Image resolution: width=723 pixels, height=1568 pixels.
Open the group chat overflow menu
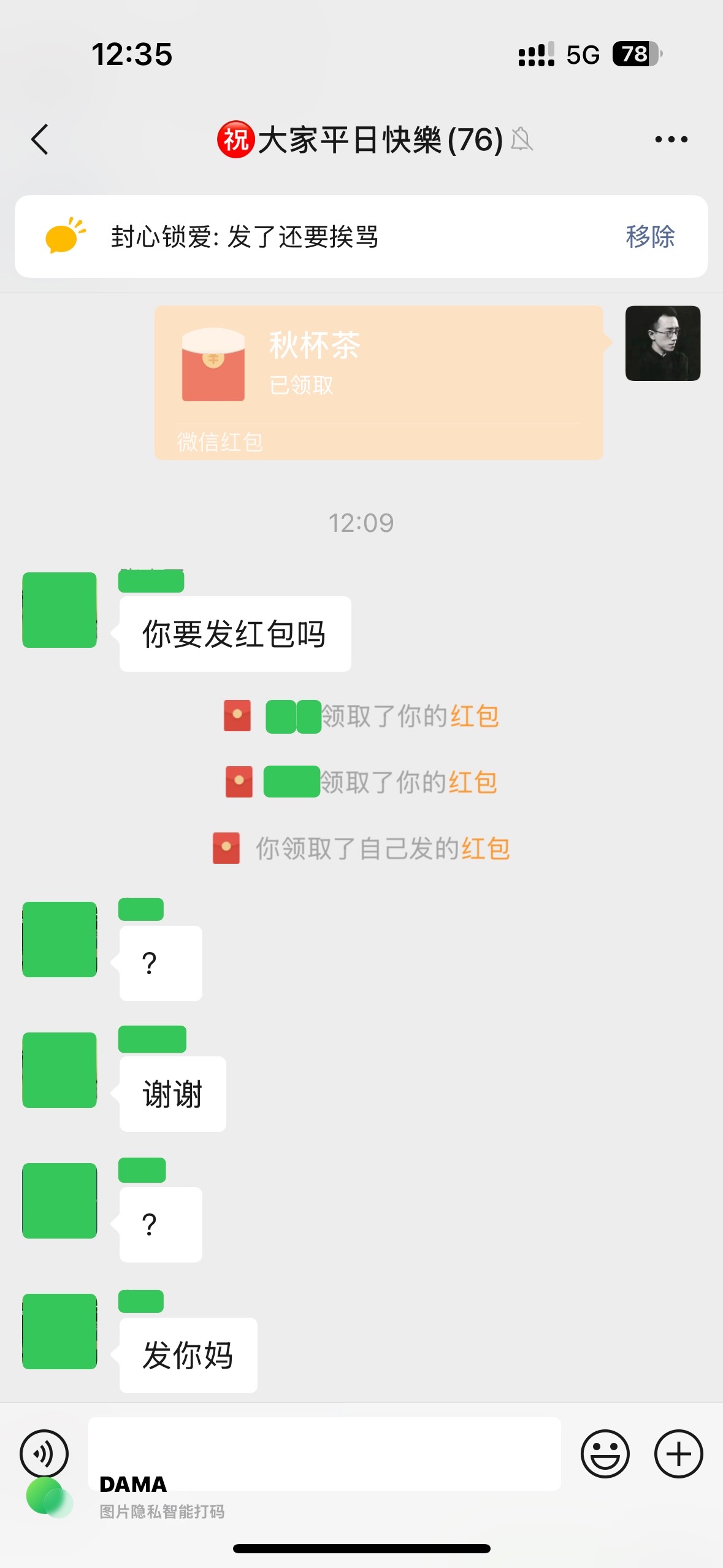(x=671, y=139)
